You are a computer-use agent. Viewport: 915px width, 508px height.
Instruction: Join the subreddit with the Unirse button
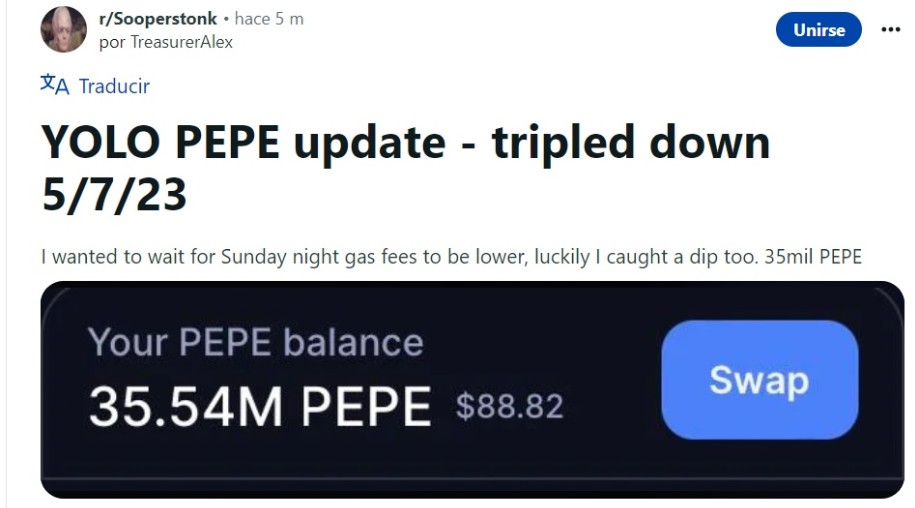(x=818, y=30)
